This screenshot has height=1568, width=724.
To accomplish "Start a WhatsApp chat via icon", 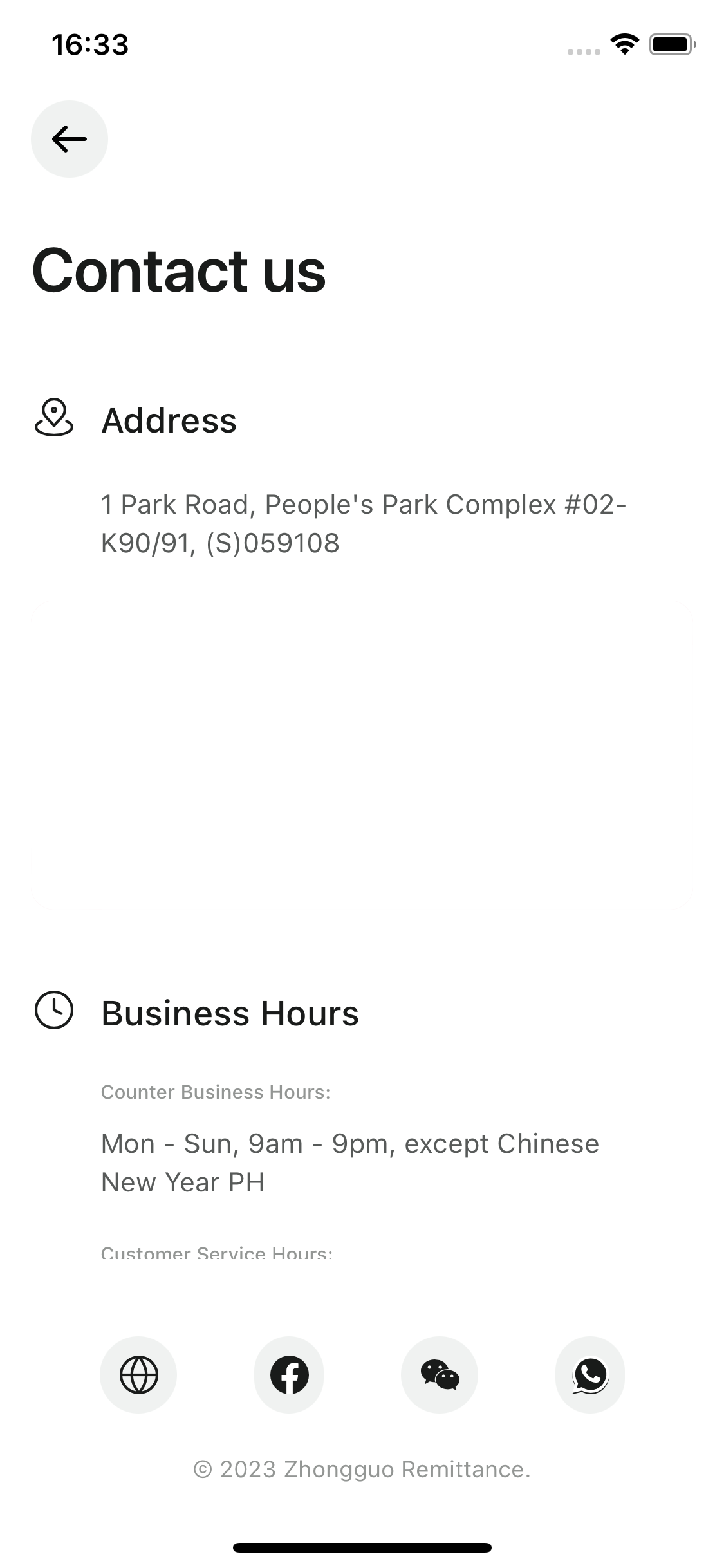I will pos(590,1374).
